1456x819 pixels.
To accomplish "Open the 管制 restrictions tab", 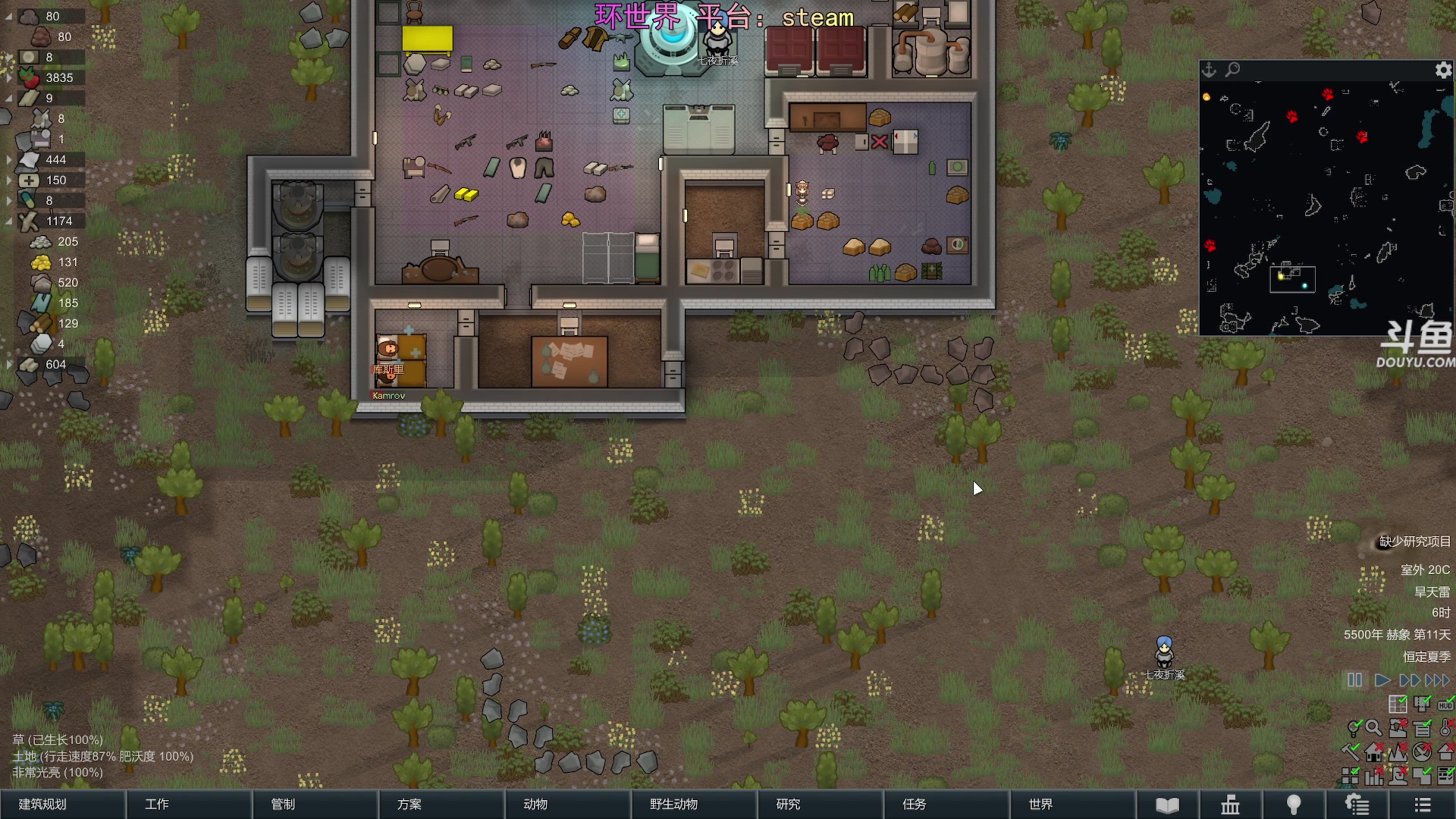I will [x=314, y=804].
